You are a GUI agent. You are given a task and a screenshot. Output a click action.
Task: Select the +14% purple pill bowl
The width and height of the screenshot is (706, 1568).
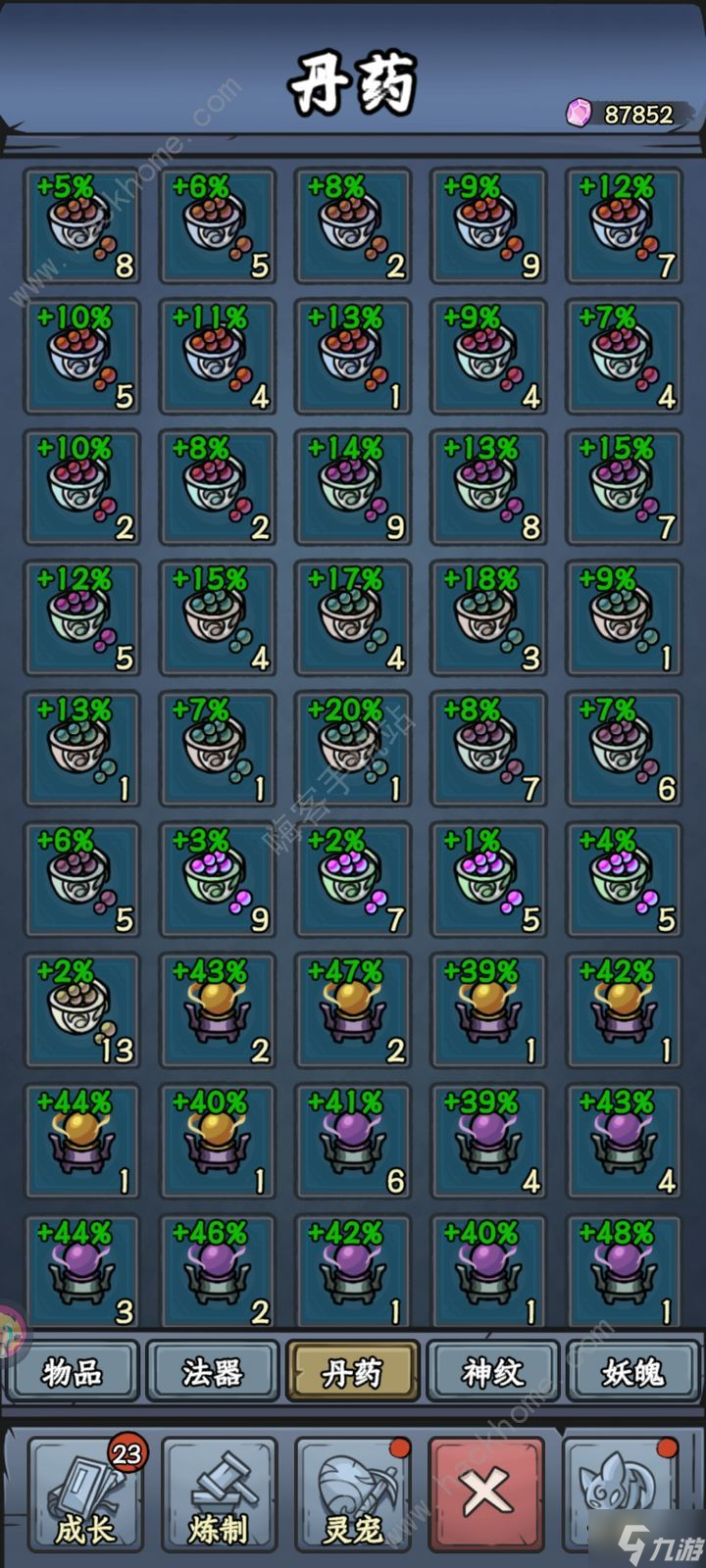tap(352, 488)
